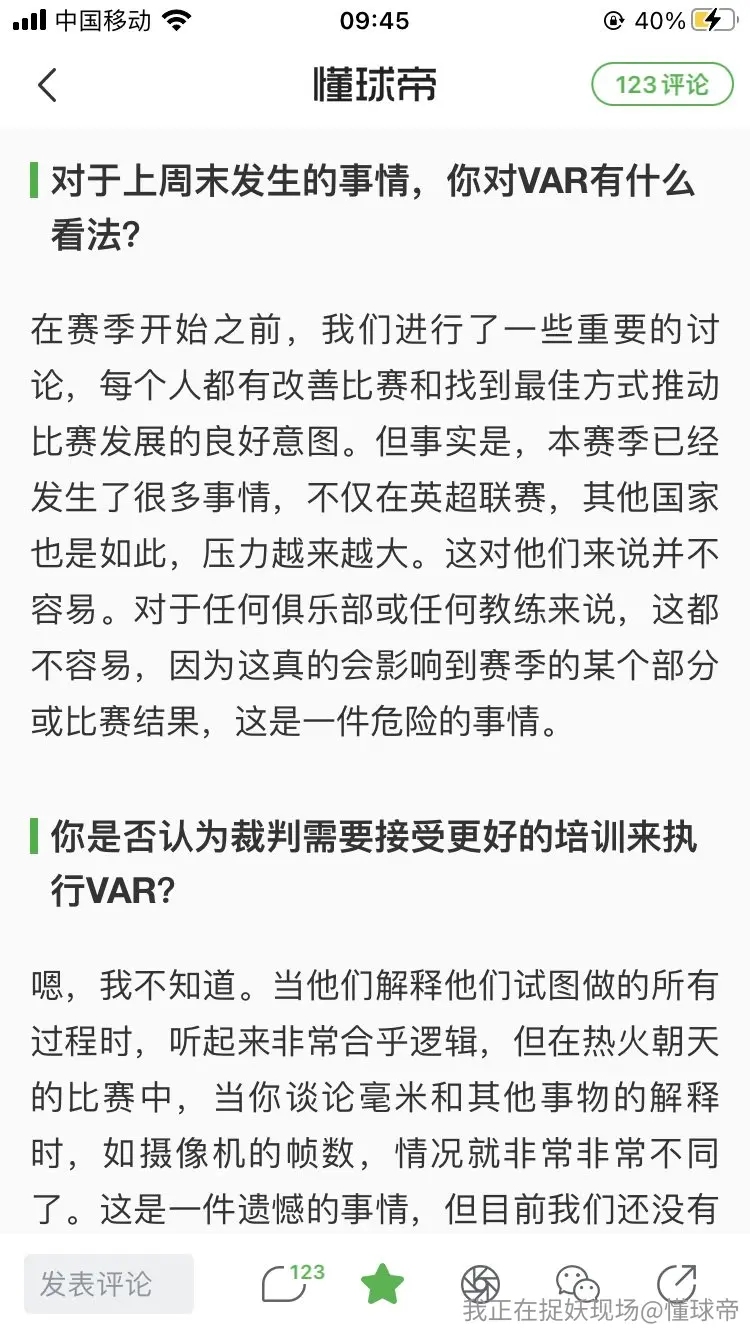Open the comment bubble icon showing 123
750x1334 pixels.
tap(291, 1282)
